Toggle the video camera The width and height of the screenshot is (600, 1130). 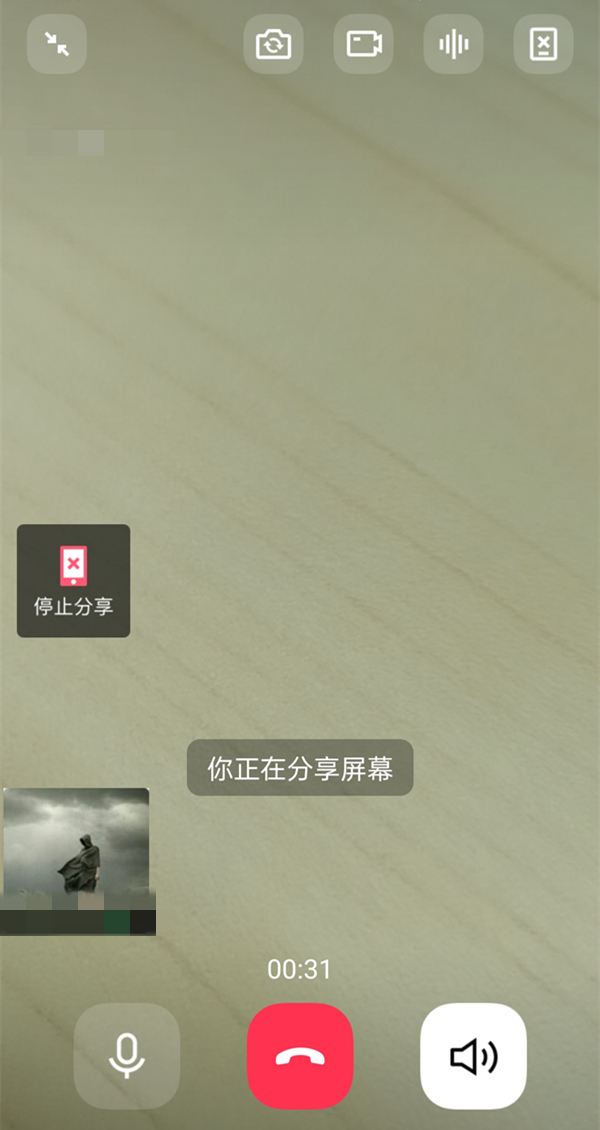tap(363, 44)
